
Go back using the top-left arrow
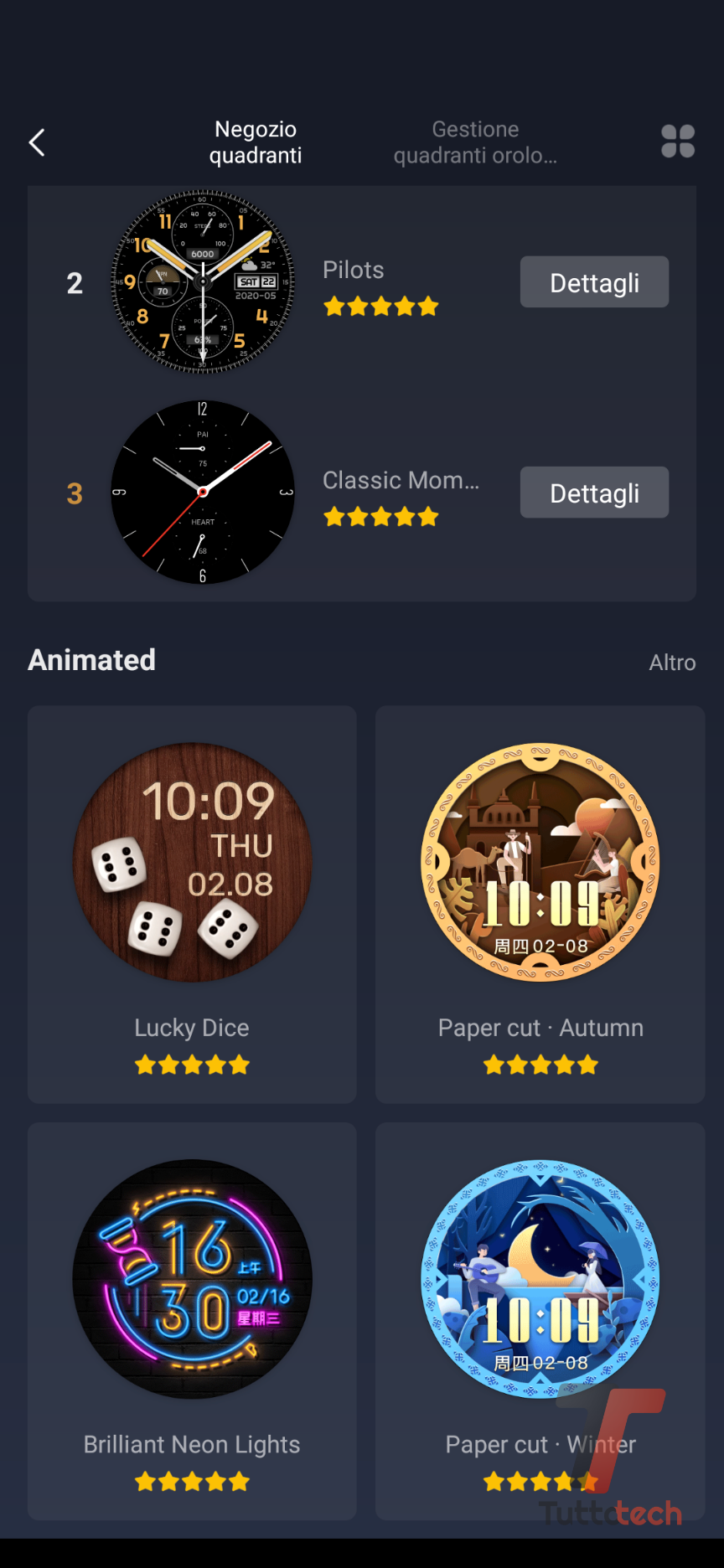(x=37, y=142)
